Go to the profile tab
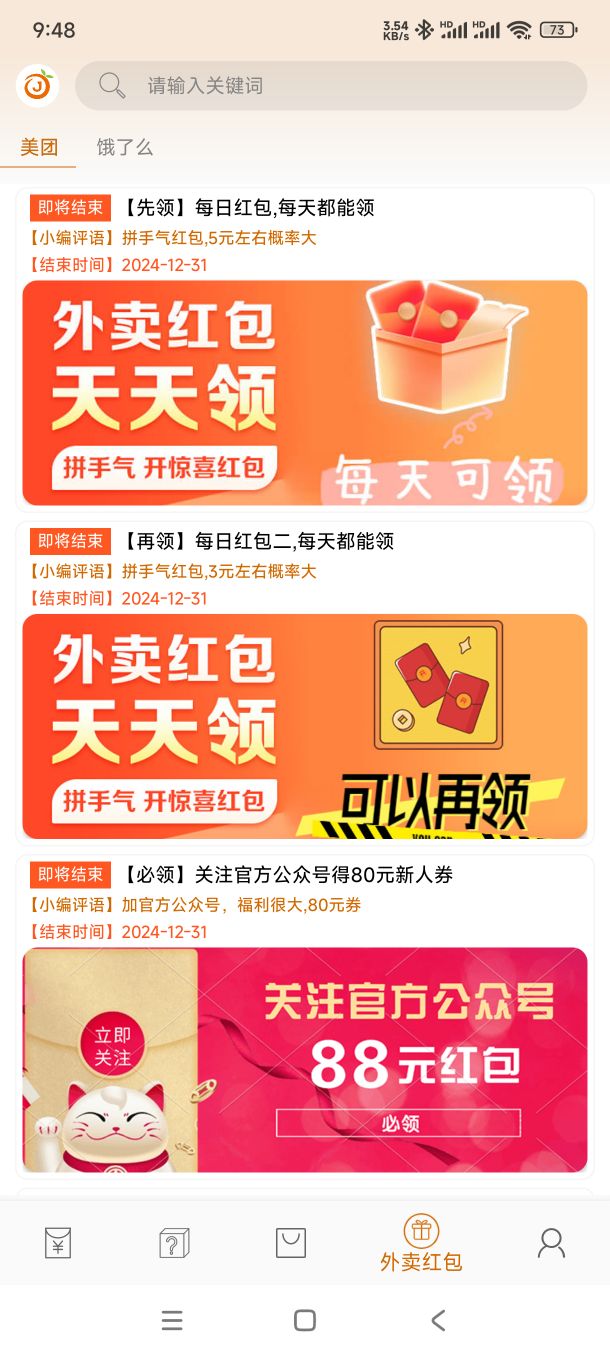610x1356 pixels. pos(551,1243)
